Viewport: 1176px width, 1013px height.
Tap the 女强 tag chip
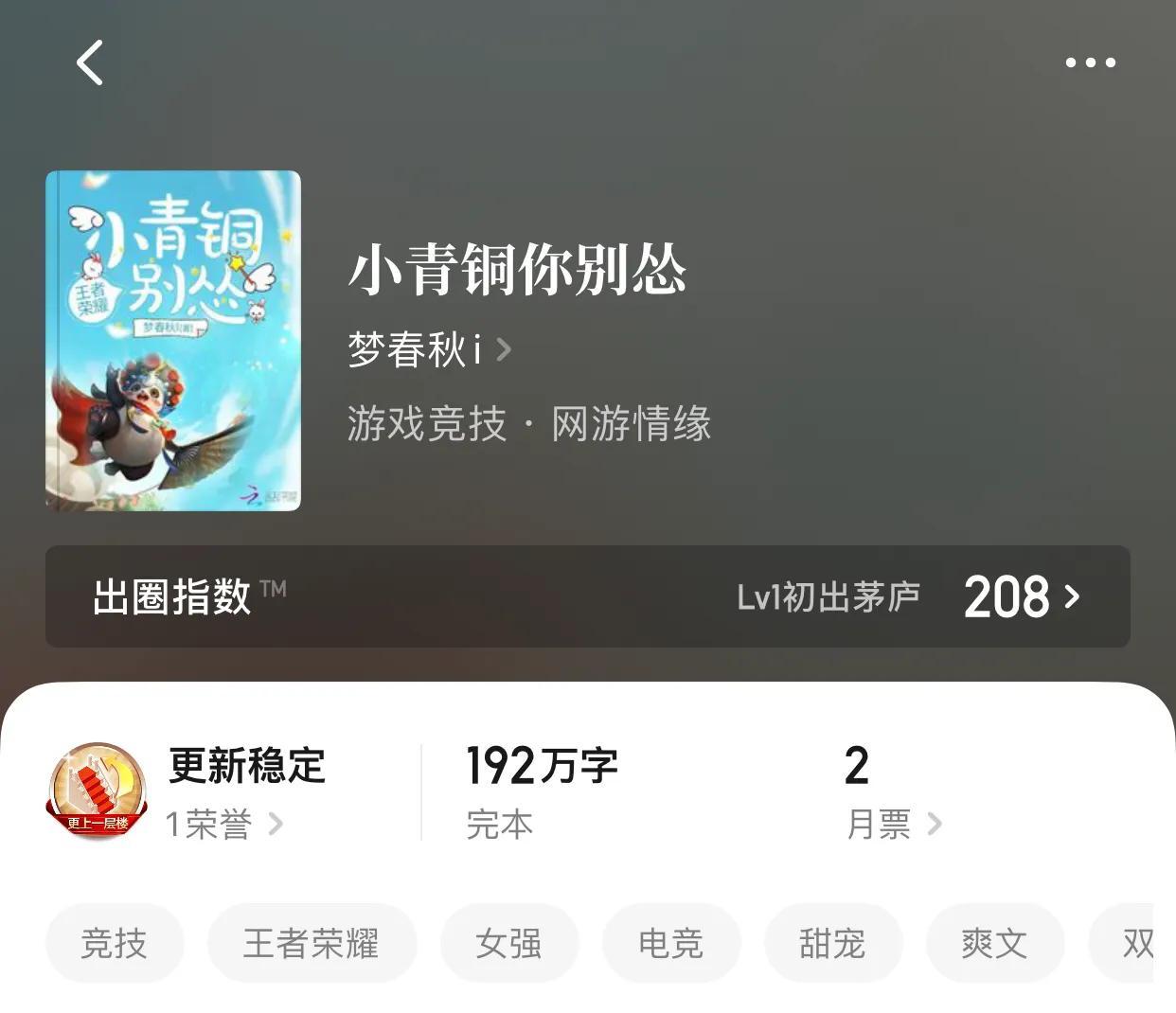508,943
